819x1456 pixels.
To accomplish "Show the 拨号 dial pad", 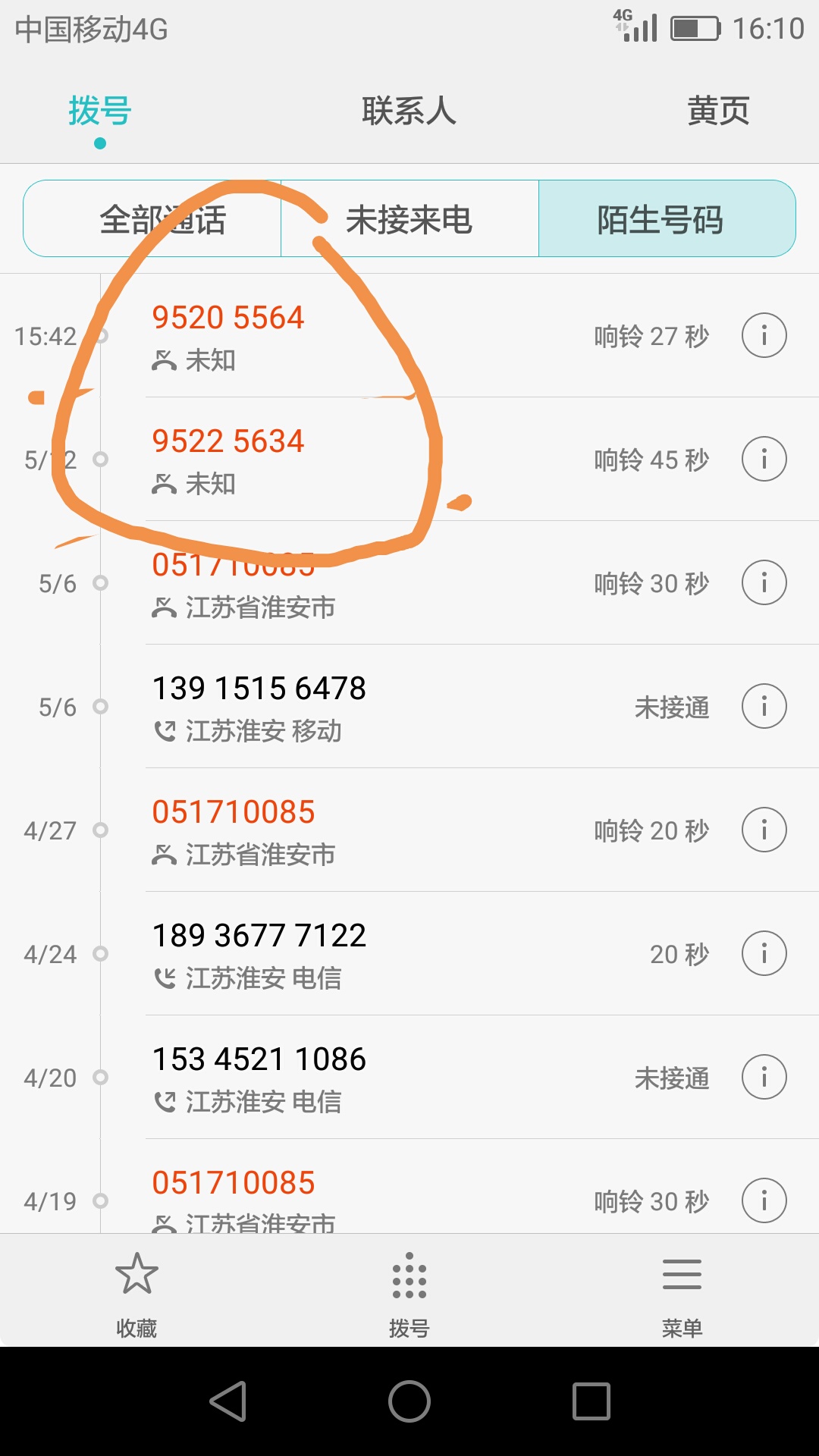I will 409,1294.
